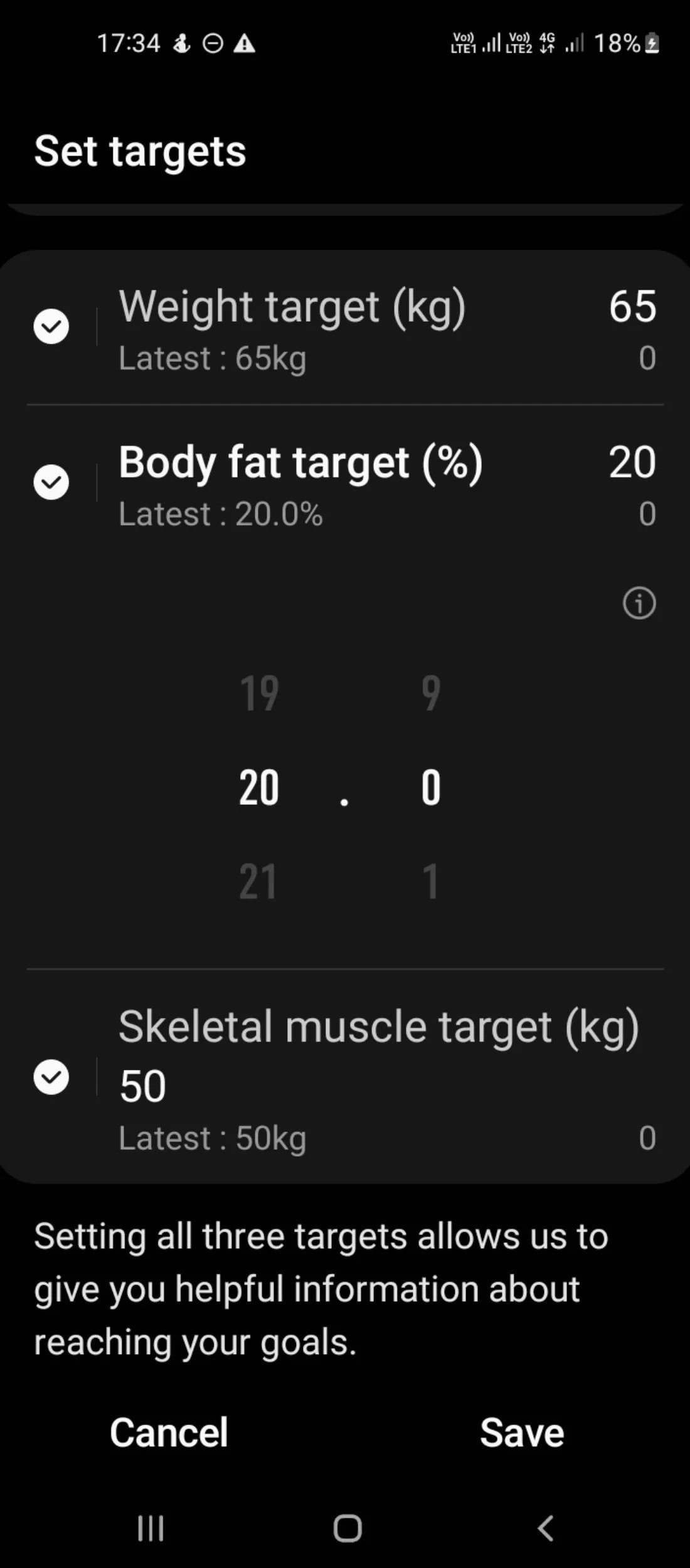Tap the info icon near body fat picker

pos(638,603)
